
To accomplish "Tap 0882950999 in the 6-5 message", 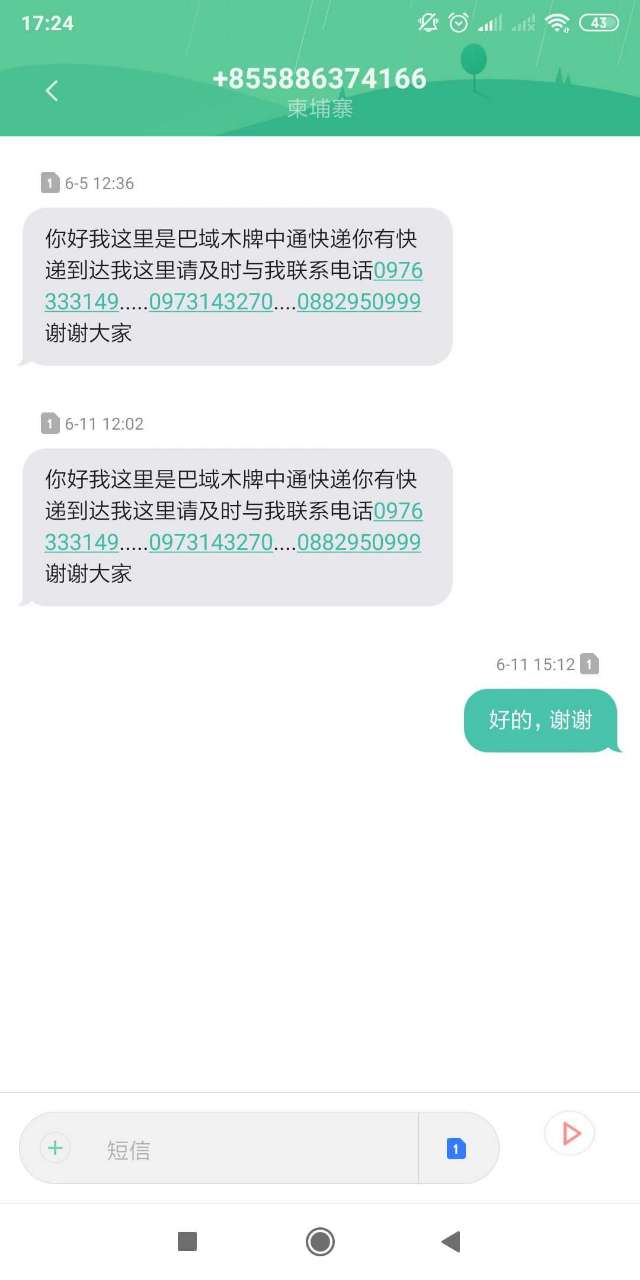I will (359, 302).
